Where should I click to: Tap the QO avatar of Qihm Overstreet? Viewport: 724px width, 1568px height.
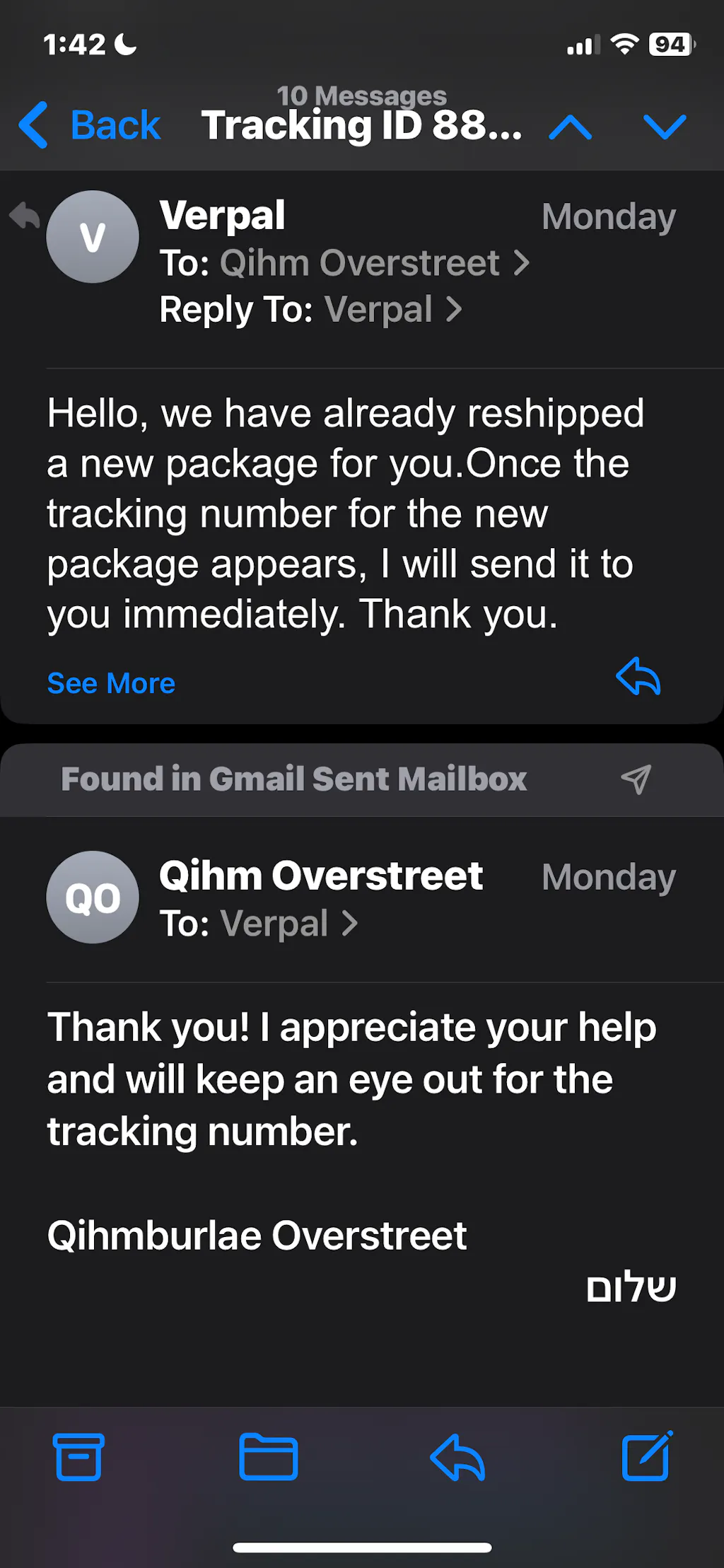(93, 898)
